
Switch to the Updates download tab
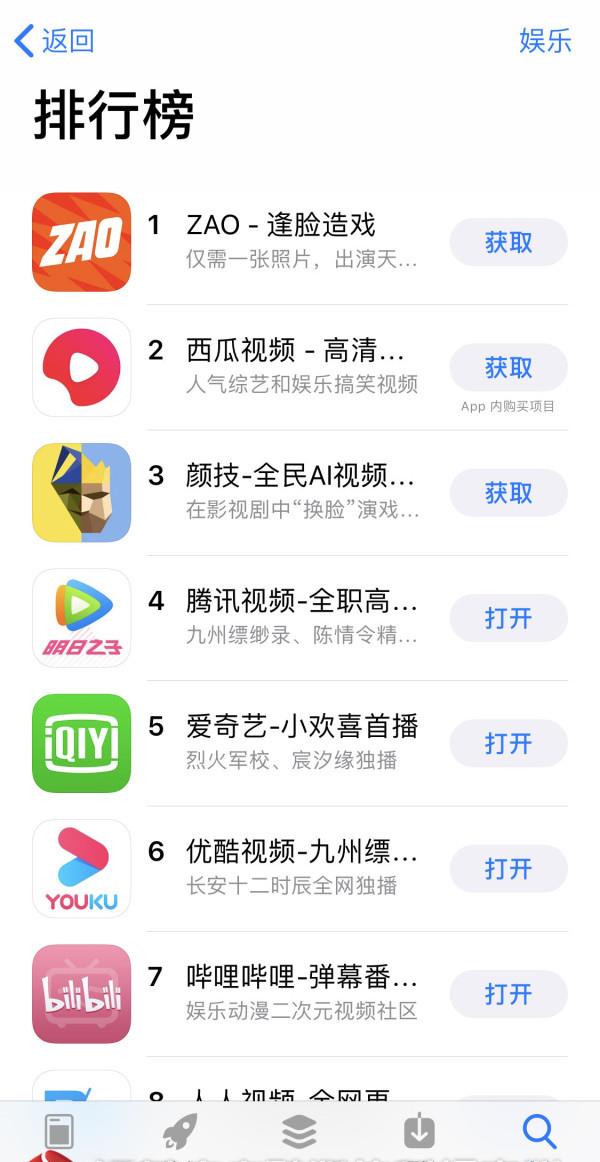click(x=419, y=1132)
